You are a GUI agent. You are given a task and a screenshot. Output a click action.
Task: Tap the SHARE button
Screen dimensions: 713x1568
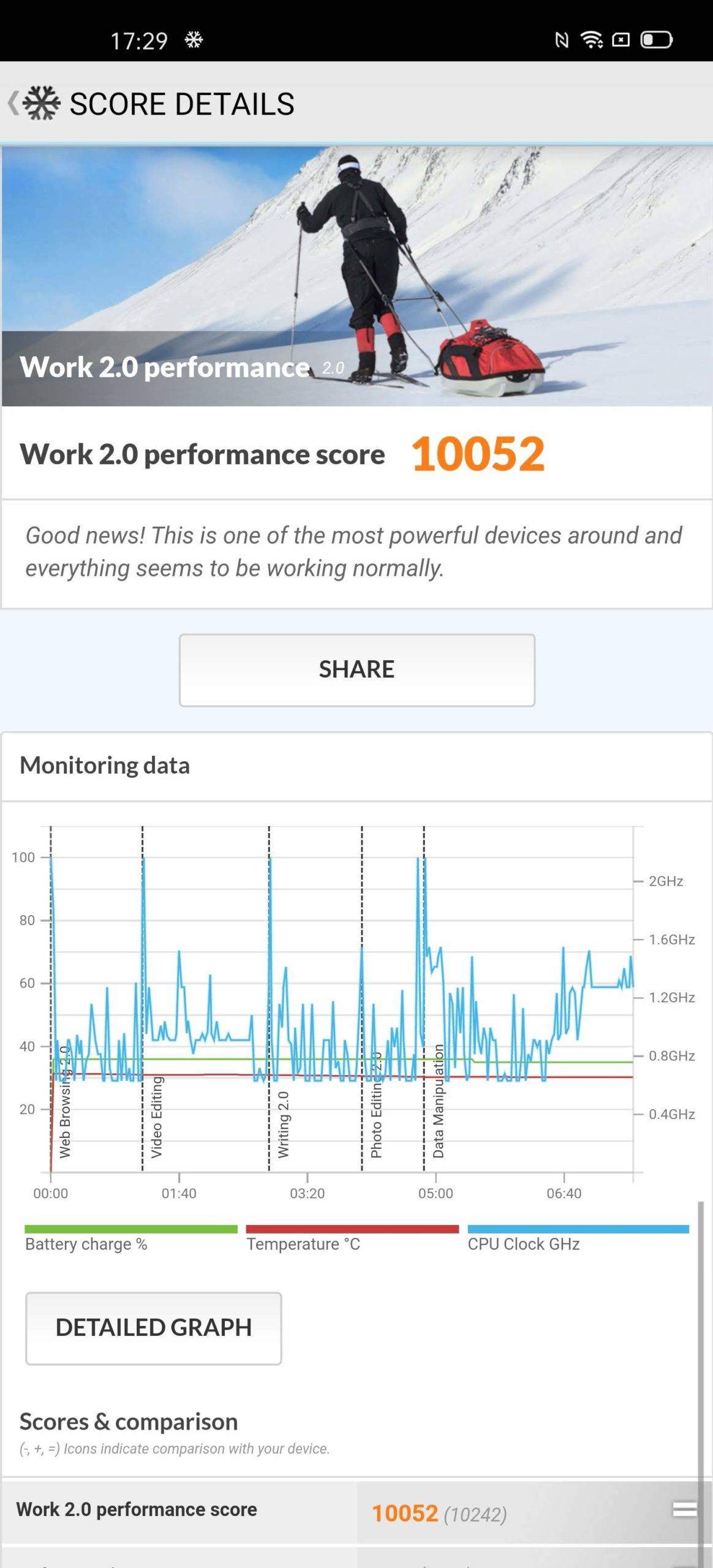coord(356,669)
